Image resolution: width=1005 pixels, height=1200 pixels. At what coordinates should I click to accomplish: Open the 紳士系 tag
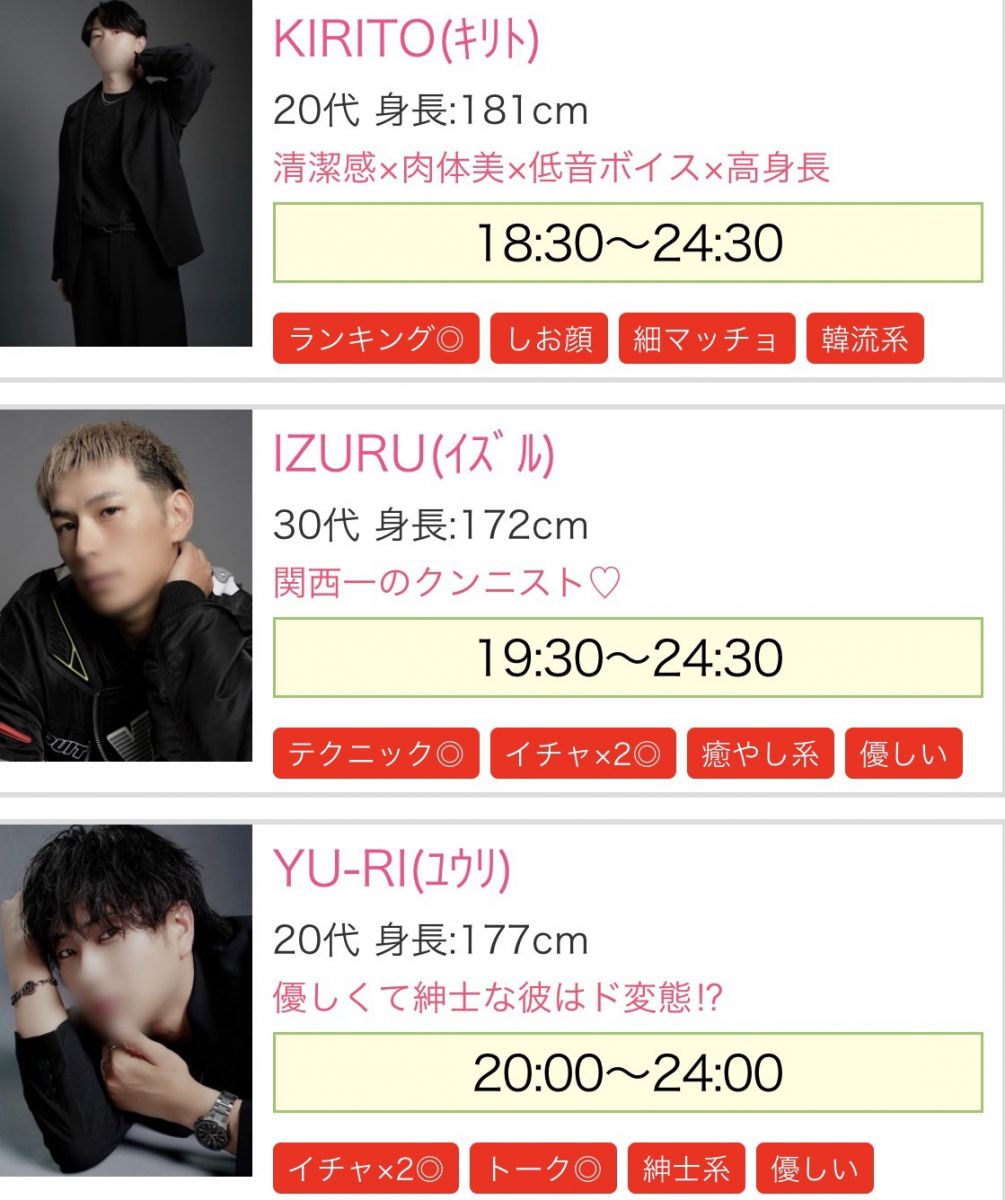click(686, 1169)
